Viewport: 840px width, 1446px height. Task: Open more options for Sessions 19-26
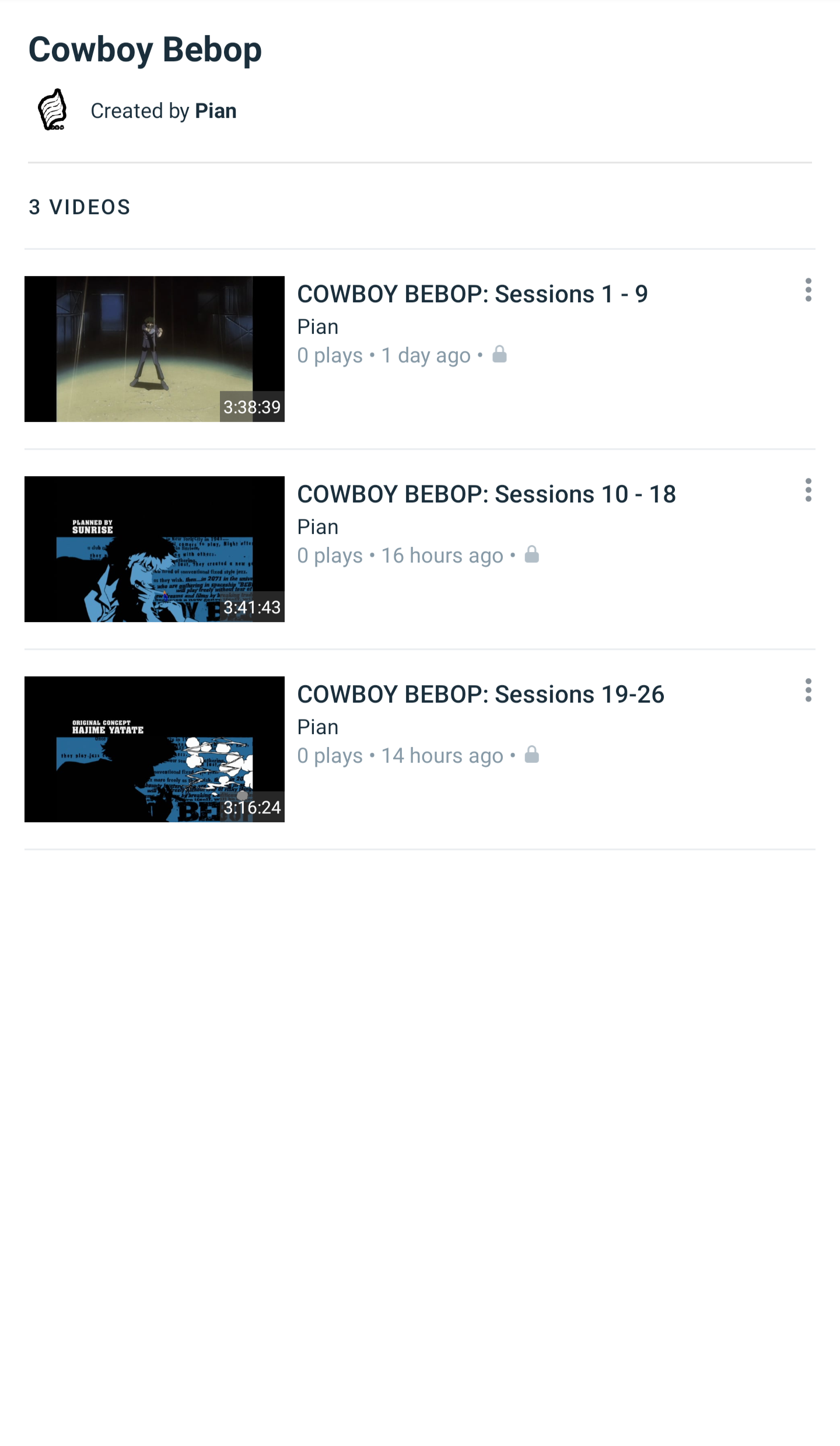(808, 690)
